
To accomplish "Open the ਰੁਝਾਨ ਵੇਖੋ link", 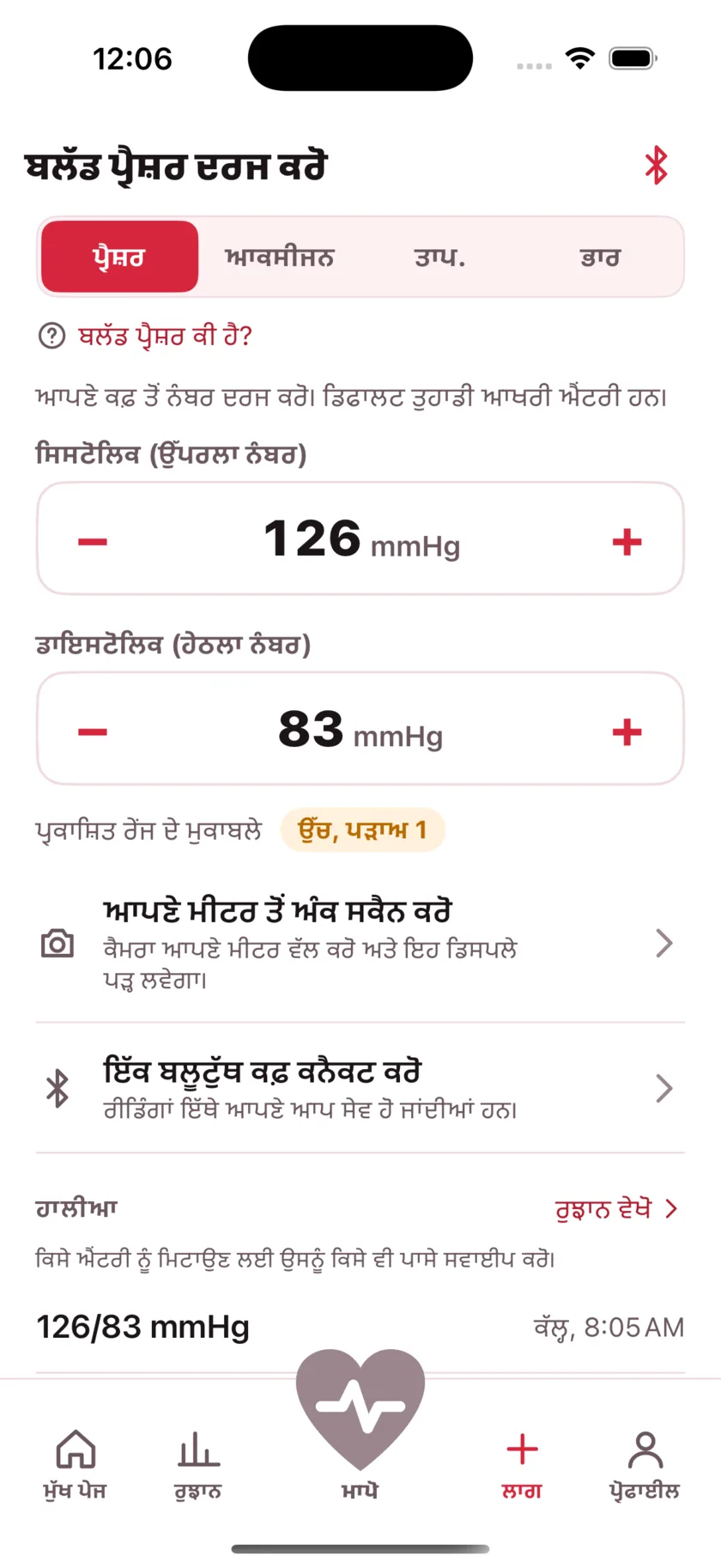I will [616, 1208].
